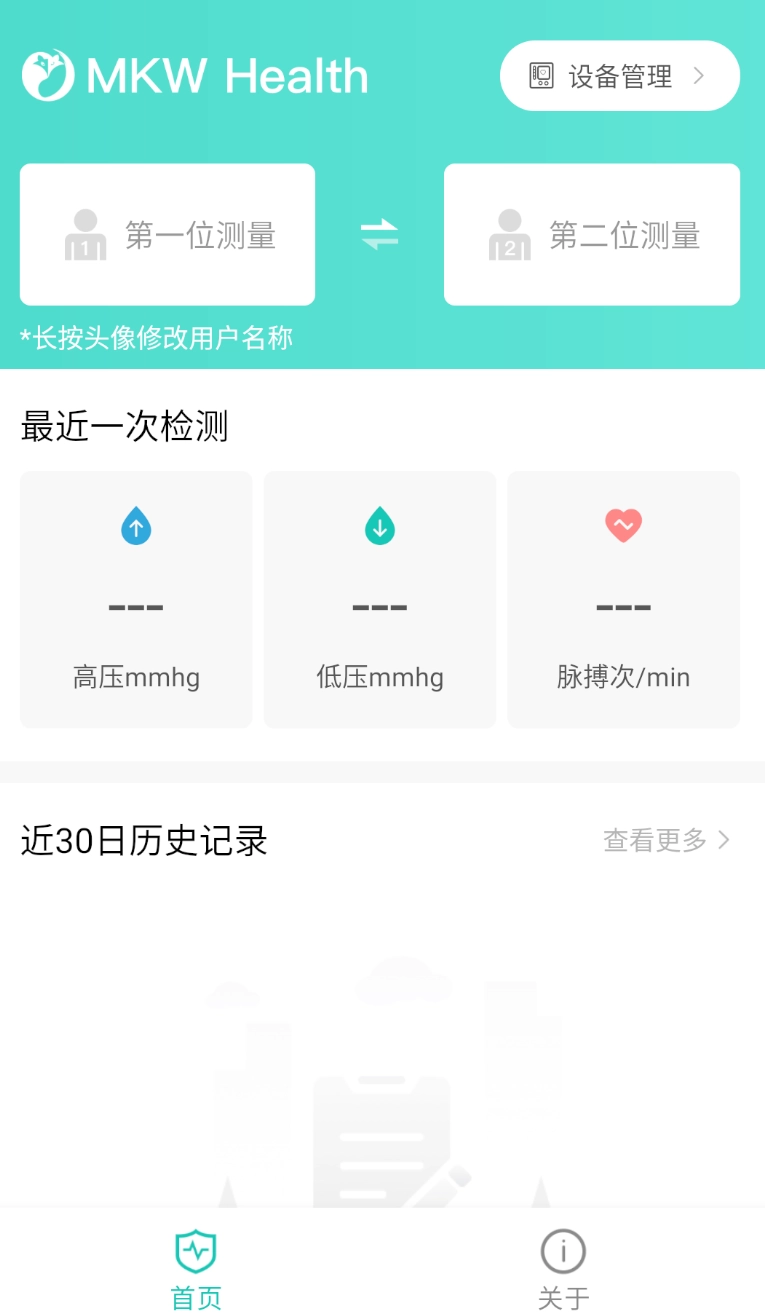Click the first user avatar icon

(x=85, y=234)
